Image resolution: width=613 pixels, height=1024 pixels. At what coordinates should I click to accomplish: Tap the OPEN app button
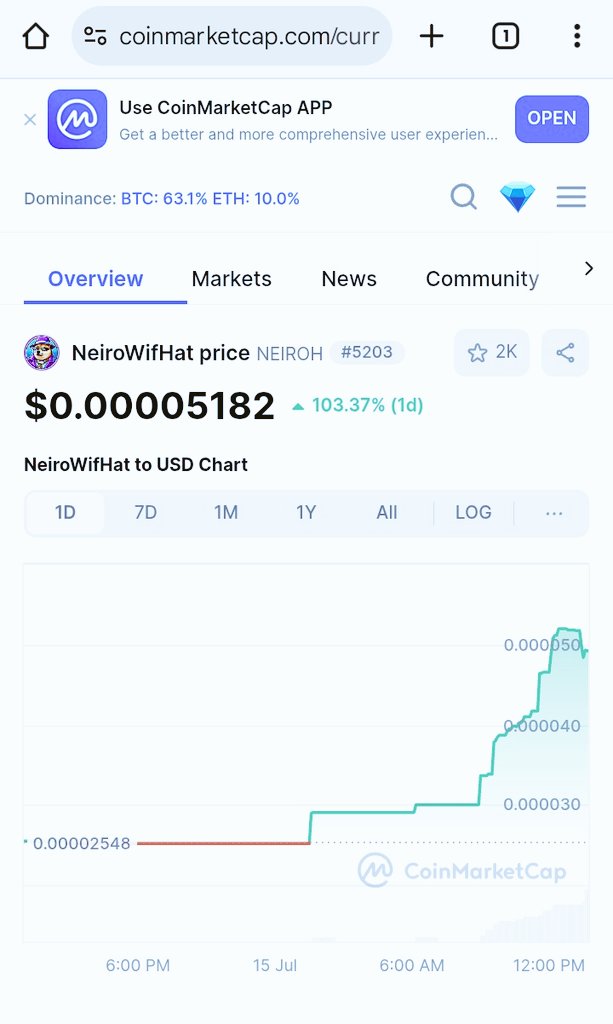tap(552, 119)
